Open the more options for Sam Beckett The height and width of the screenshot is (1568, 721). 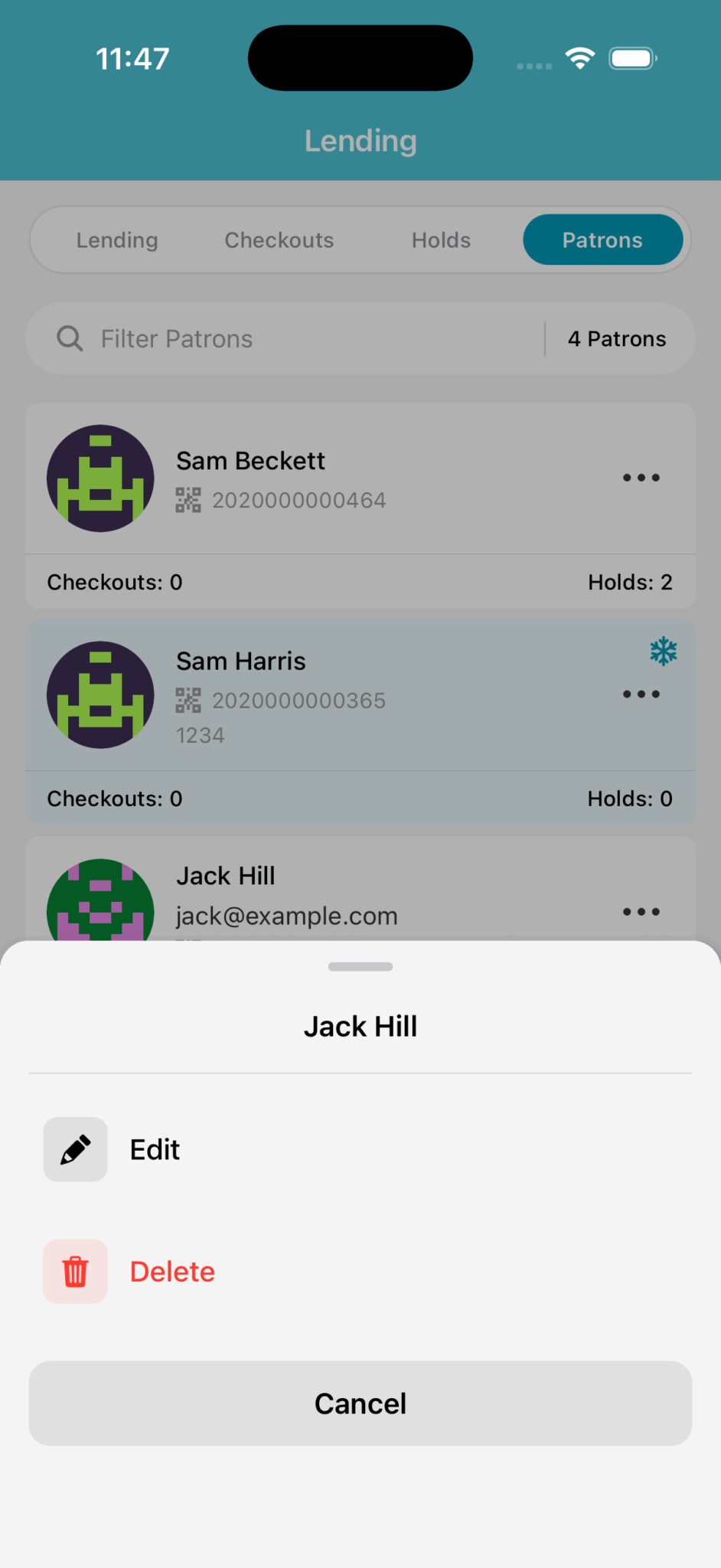pos(641,478)
